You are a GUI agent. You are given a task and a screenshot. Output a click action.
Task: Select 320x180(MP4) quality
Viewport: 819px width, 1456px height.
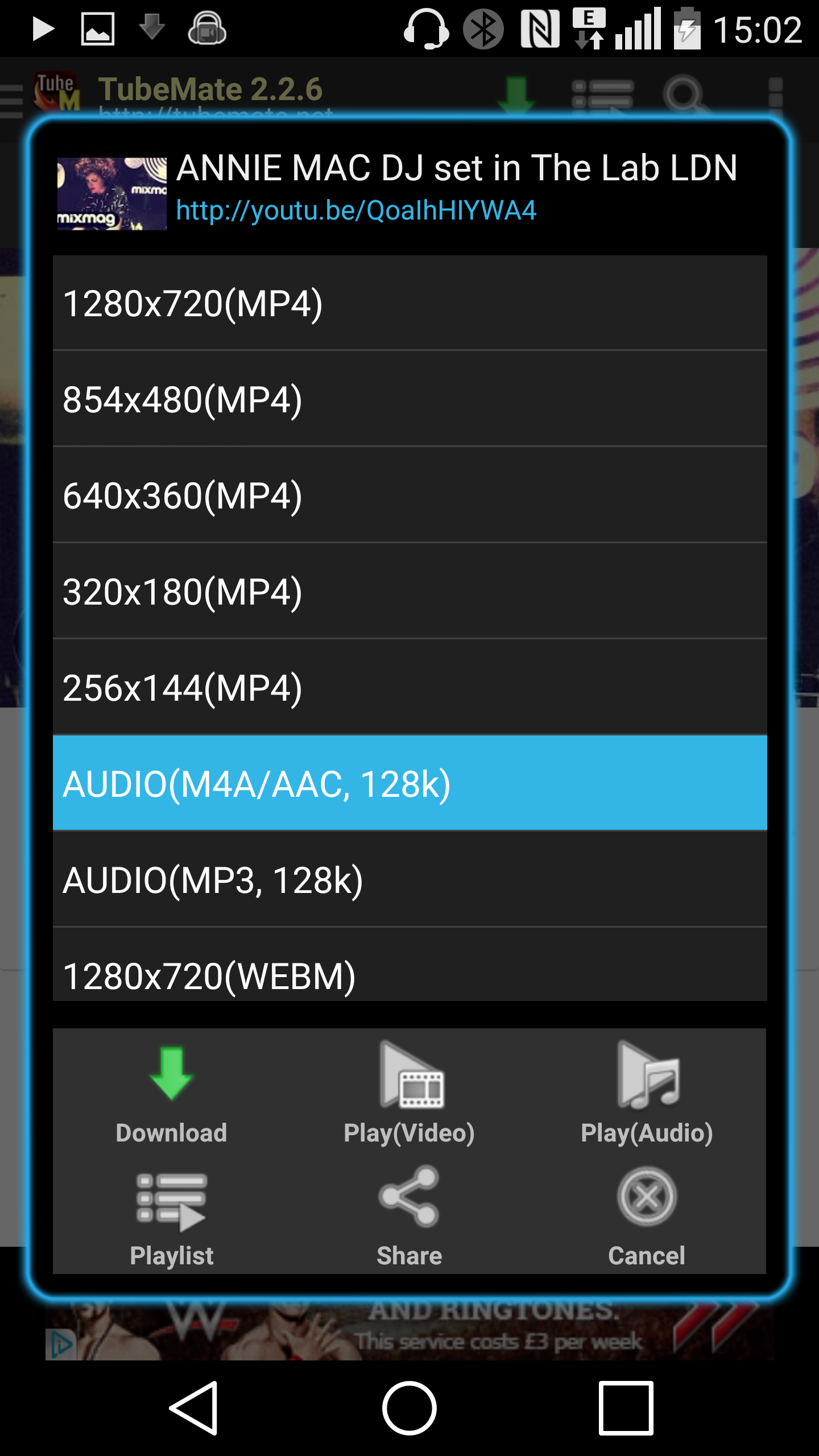tap(409, 591)
